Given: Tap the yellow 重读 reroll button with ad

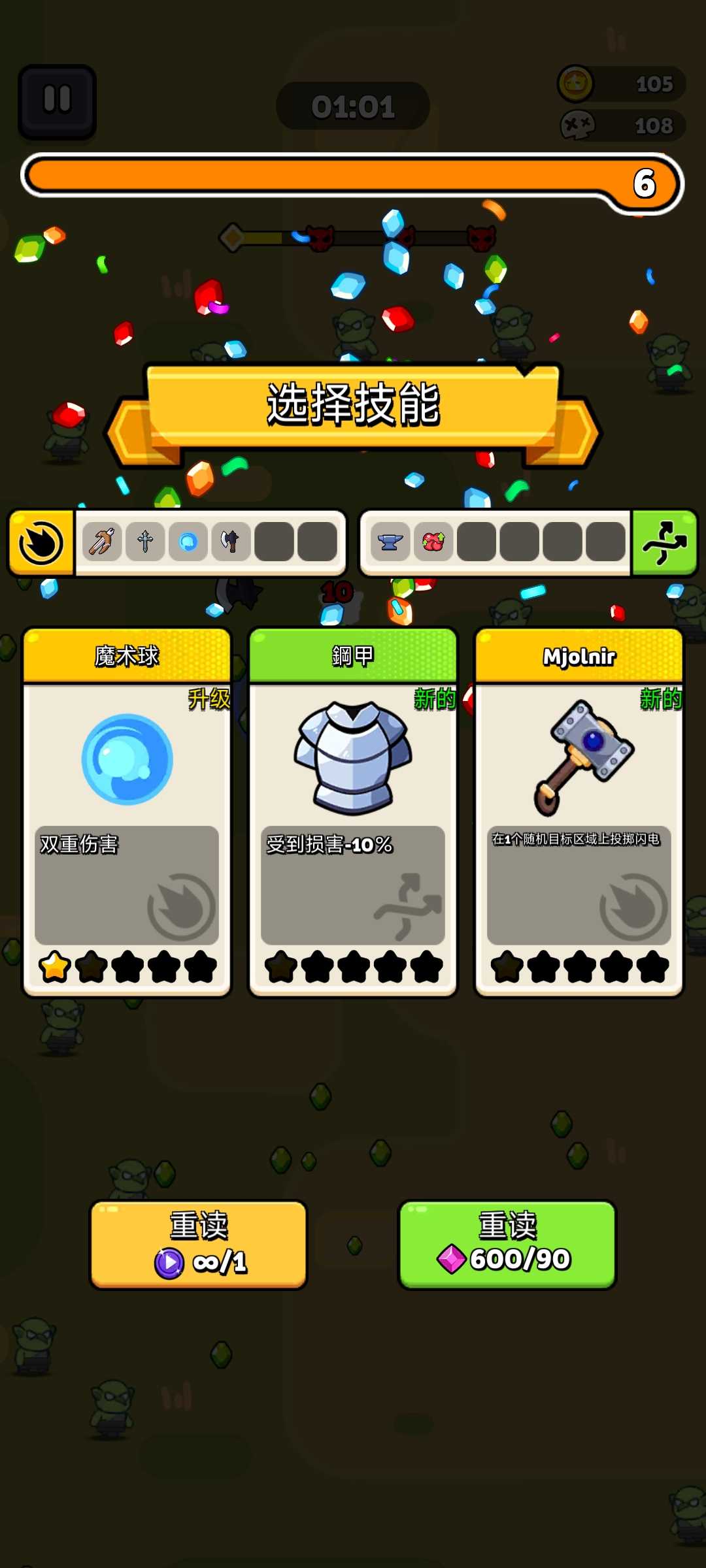Looking at the screenshot, I should pyautogui.click(x=199, y=1244).
